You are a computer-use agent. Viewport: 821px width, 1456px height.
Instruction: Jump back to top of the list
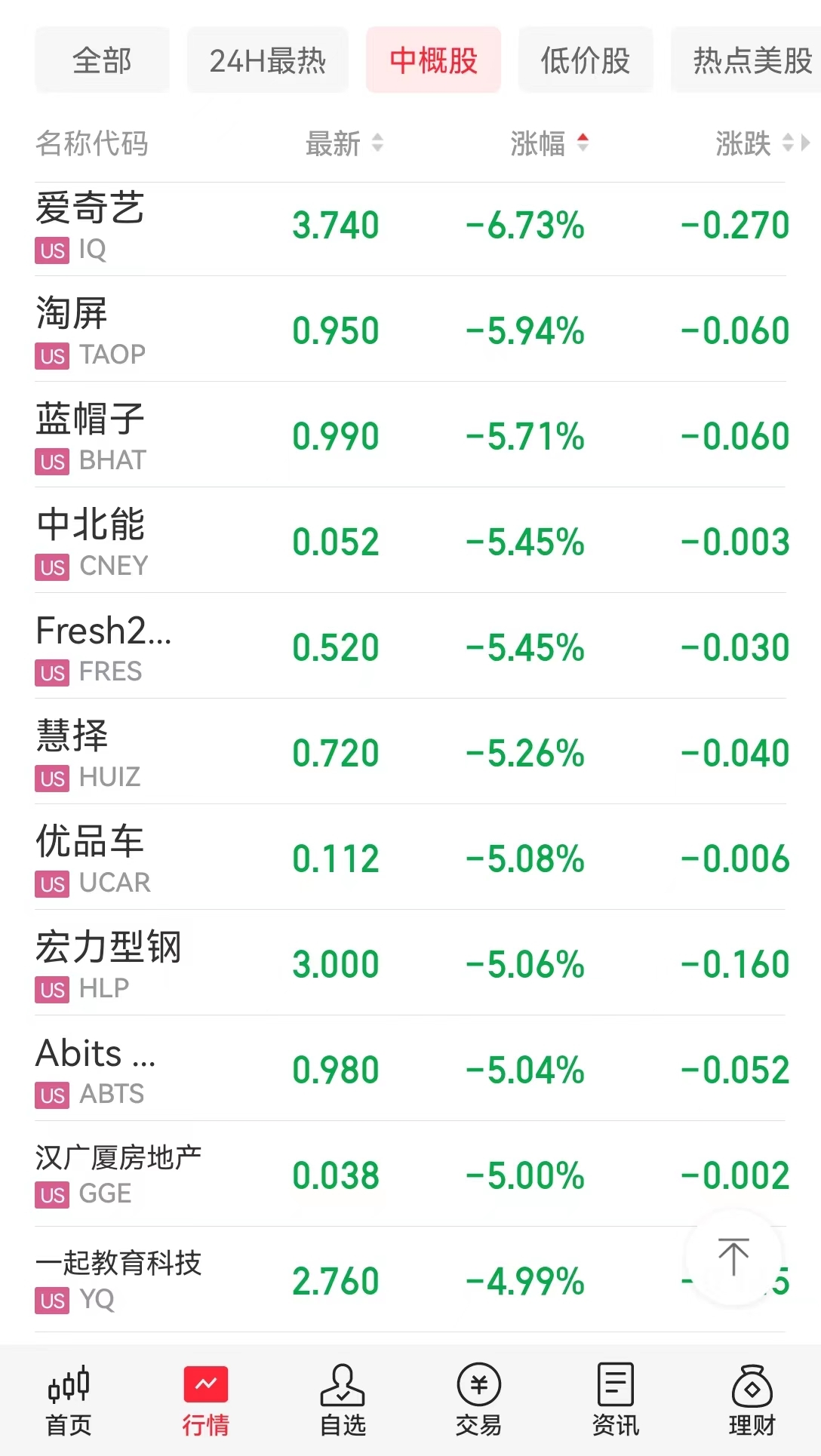tap(733, 1257)
